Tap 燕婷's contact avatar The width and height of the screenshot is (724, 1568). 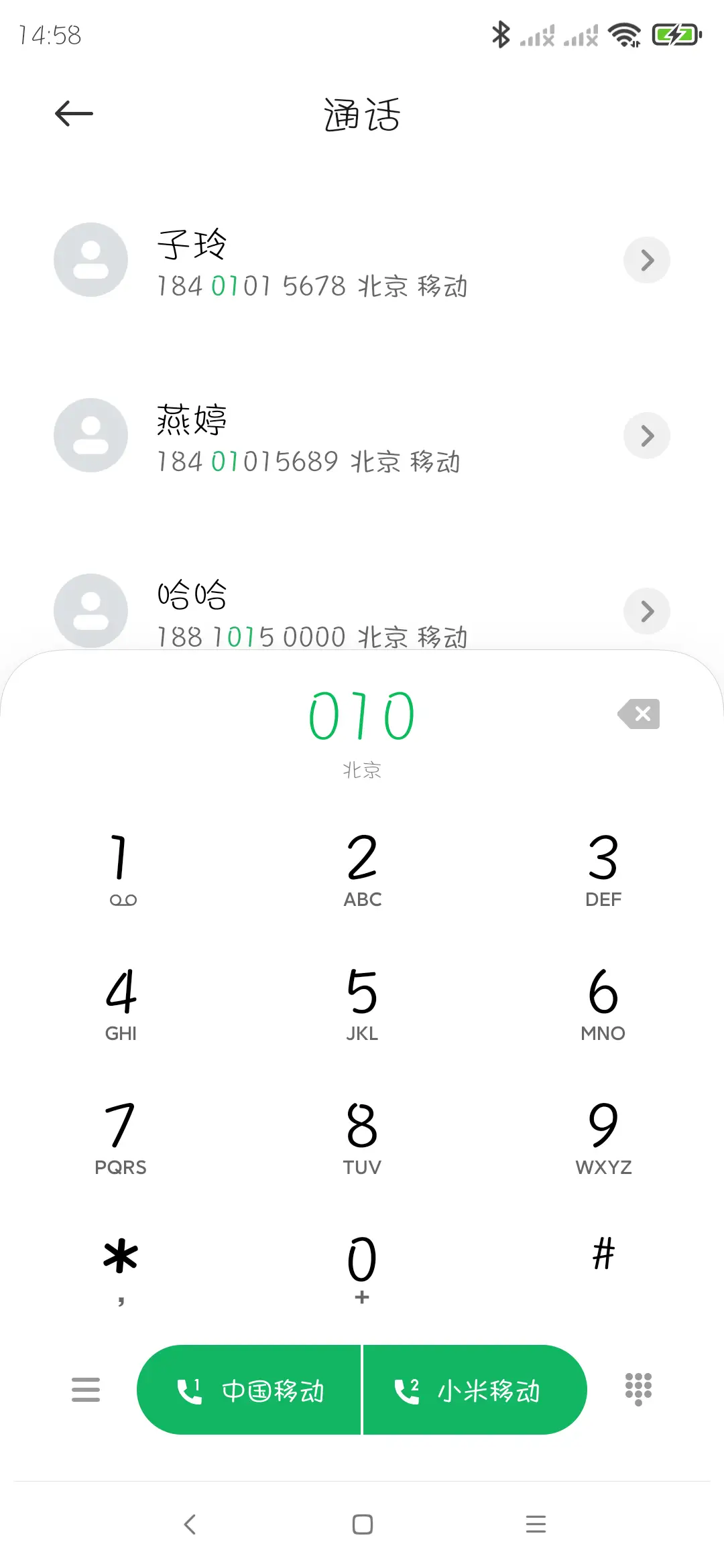point(90,435)
